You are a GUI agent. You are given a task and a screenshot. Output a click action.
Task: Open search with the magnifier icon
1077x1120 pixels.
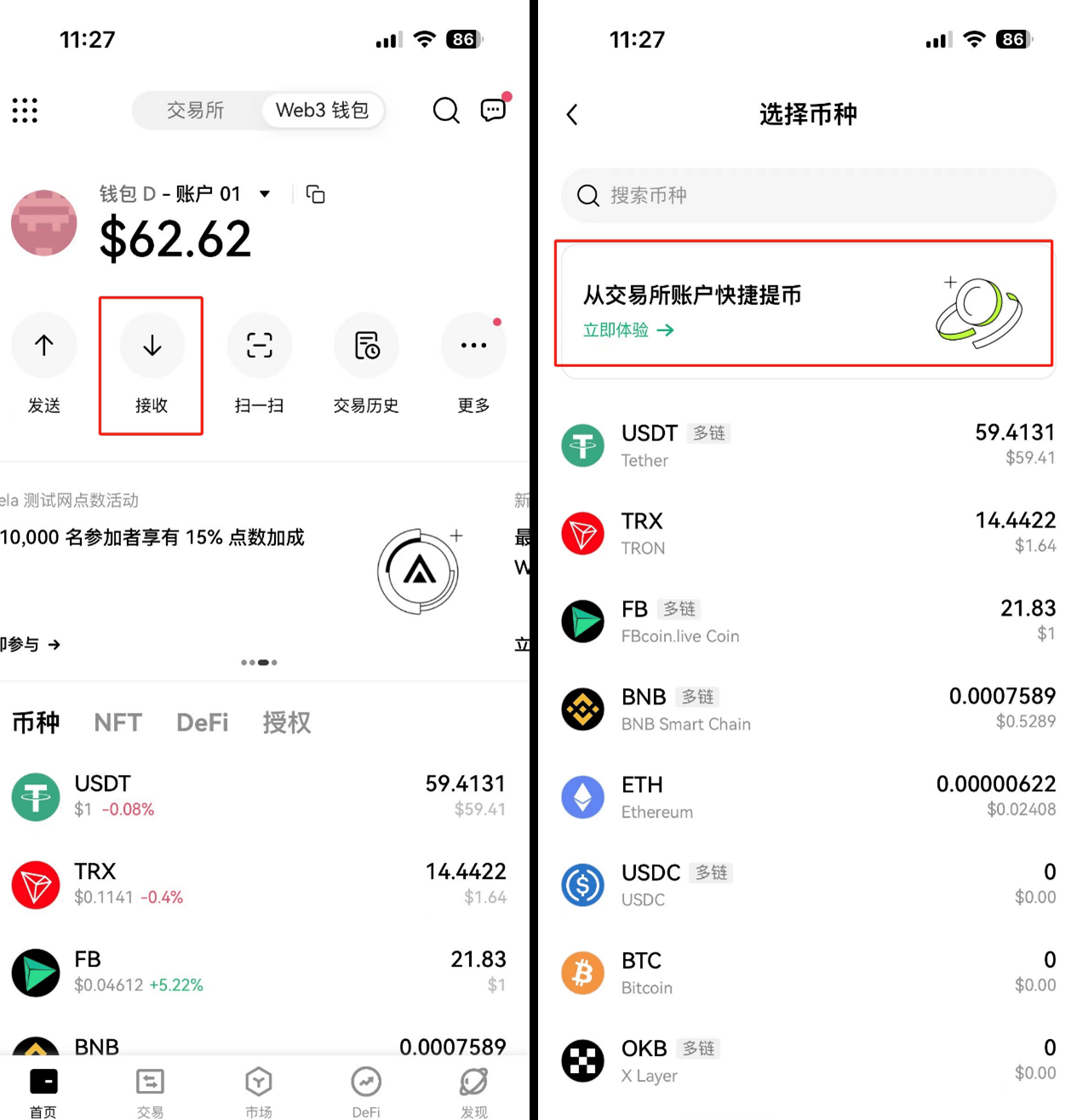pos(445,111)
